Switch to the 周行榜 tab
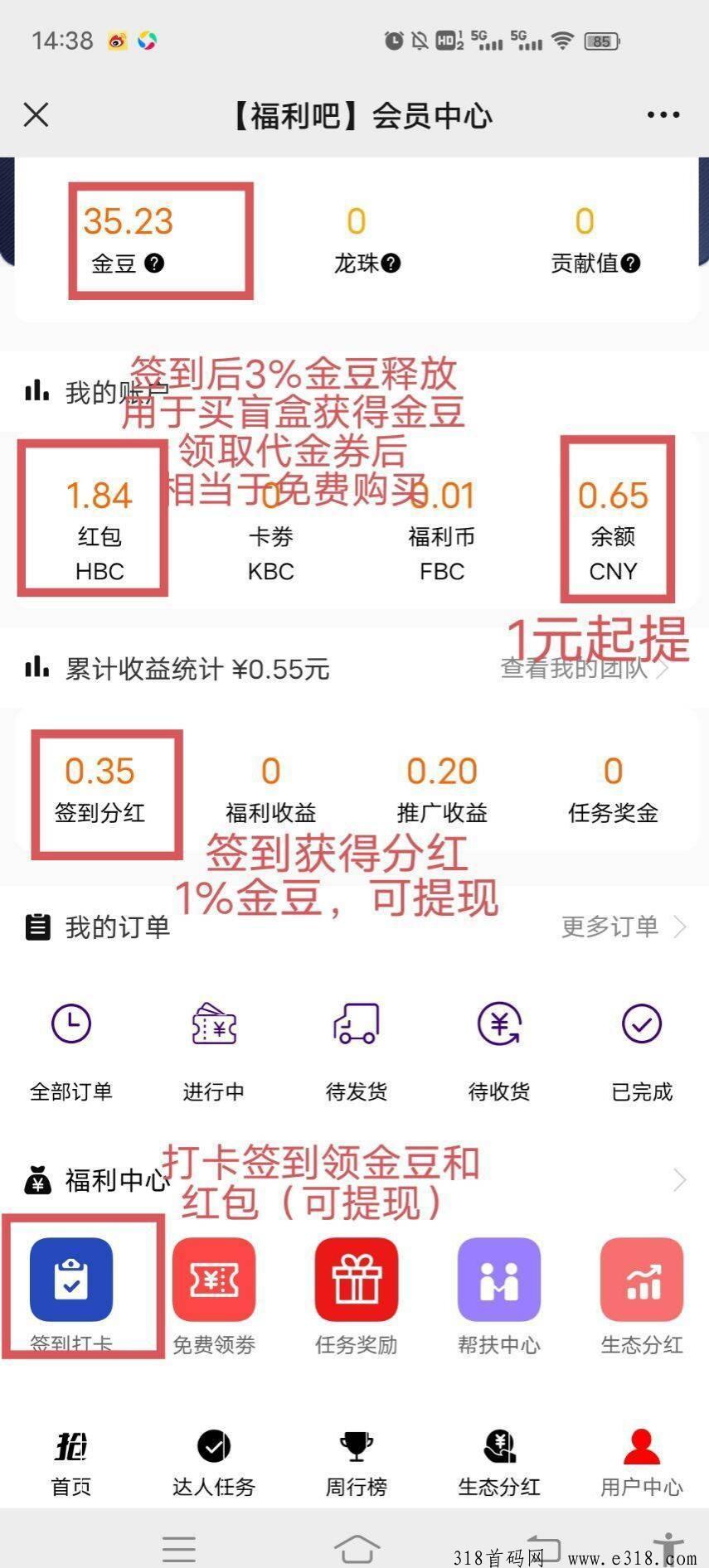Viewport: 709px width, 1568px height. tap(357, 1464)
